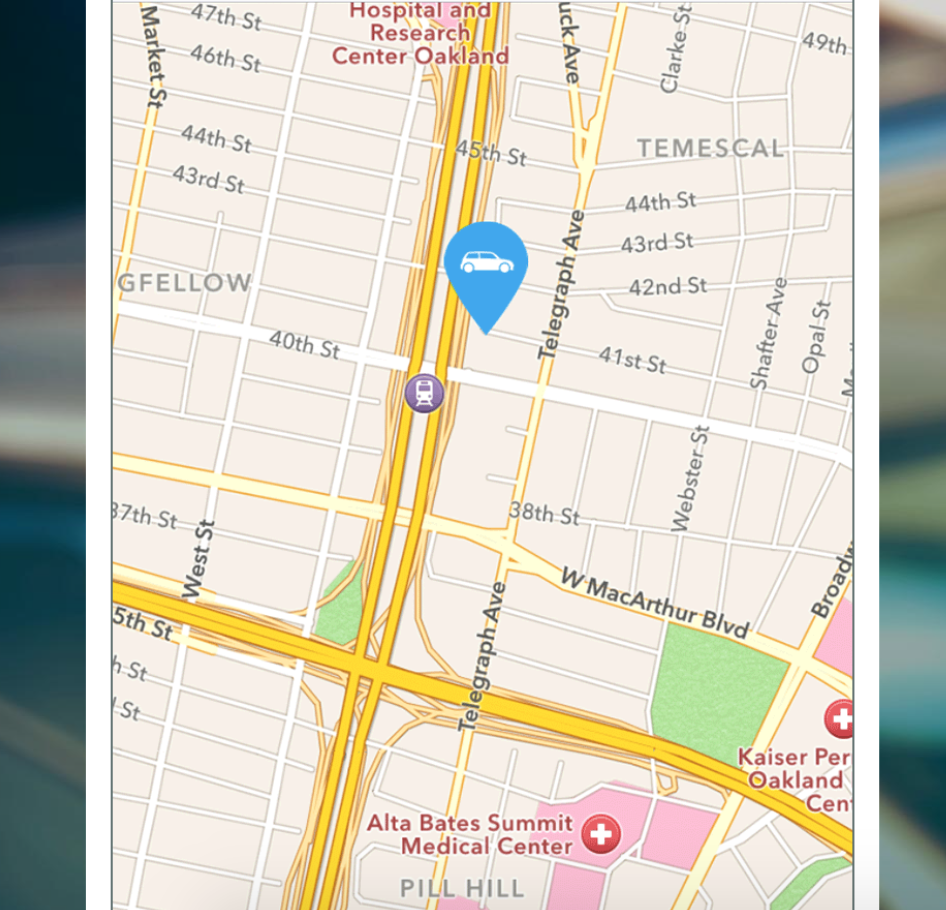Select the purple transit station marker
This screenshot has height=910, width=946.
(424, 392)
